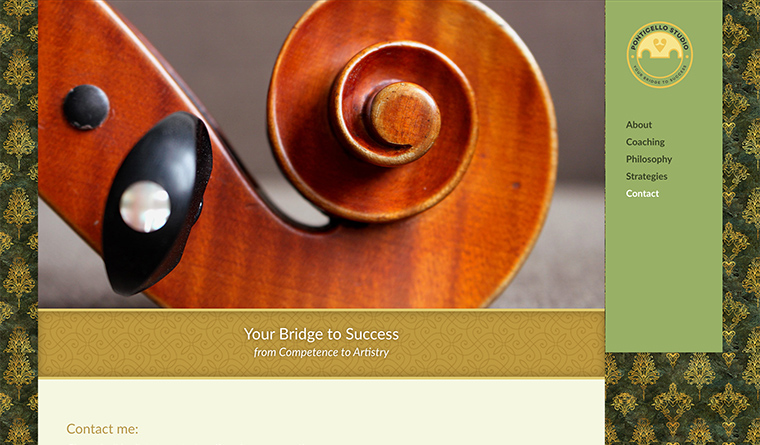Go to the Coaching page
The height and width of the screenshot is (445, 760).
tap(645, 142)
